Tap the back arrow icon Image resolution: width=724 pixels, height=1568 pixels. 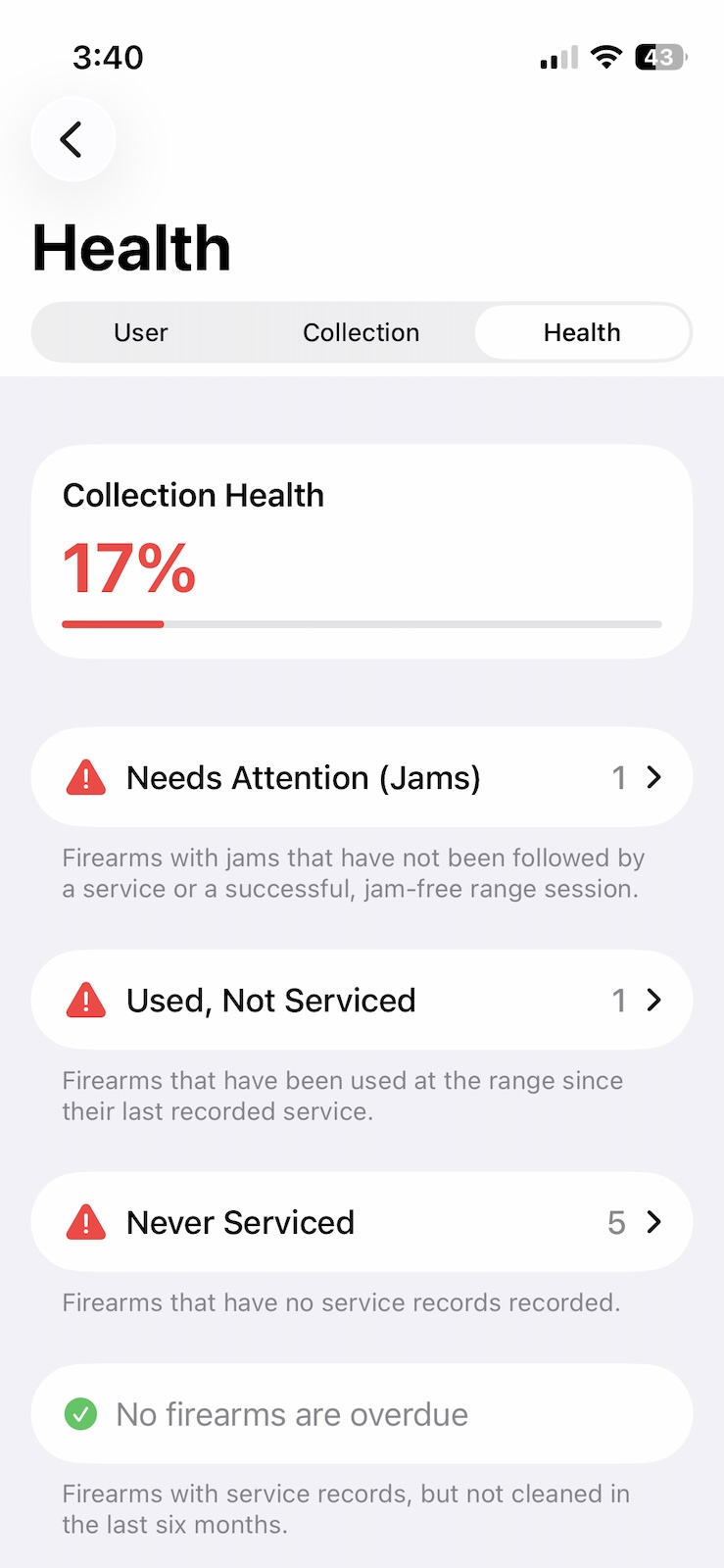click(72, 139)
